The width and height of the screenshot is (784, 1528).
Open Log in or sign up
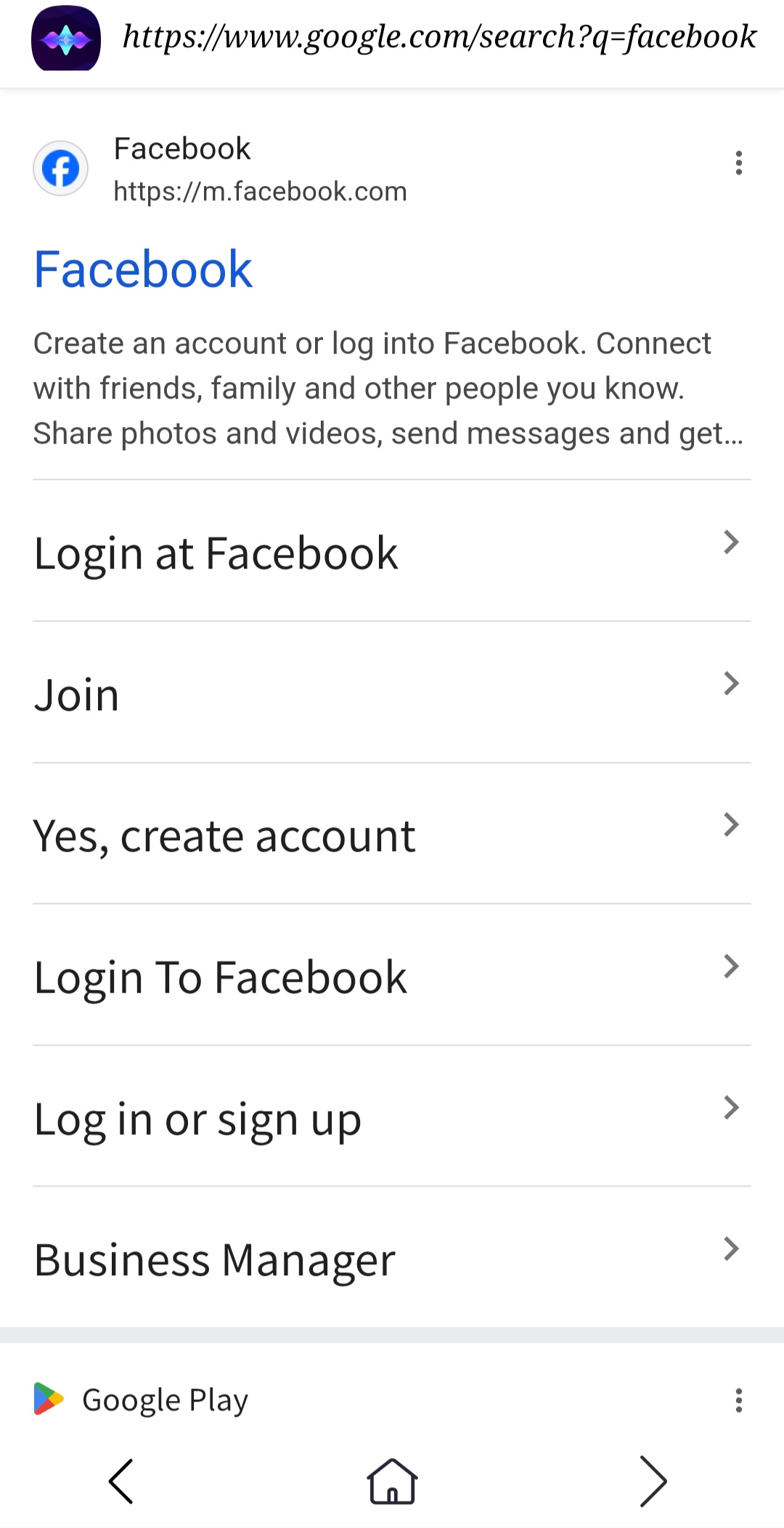coord(197,1119)
